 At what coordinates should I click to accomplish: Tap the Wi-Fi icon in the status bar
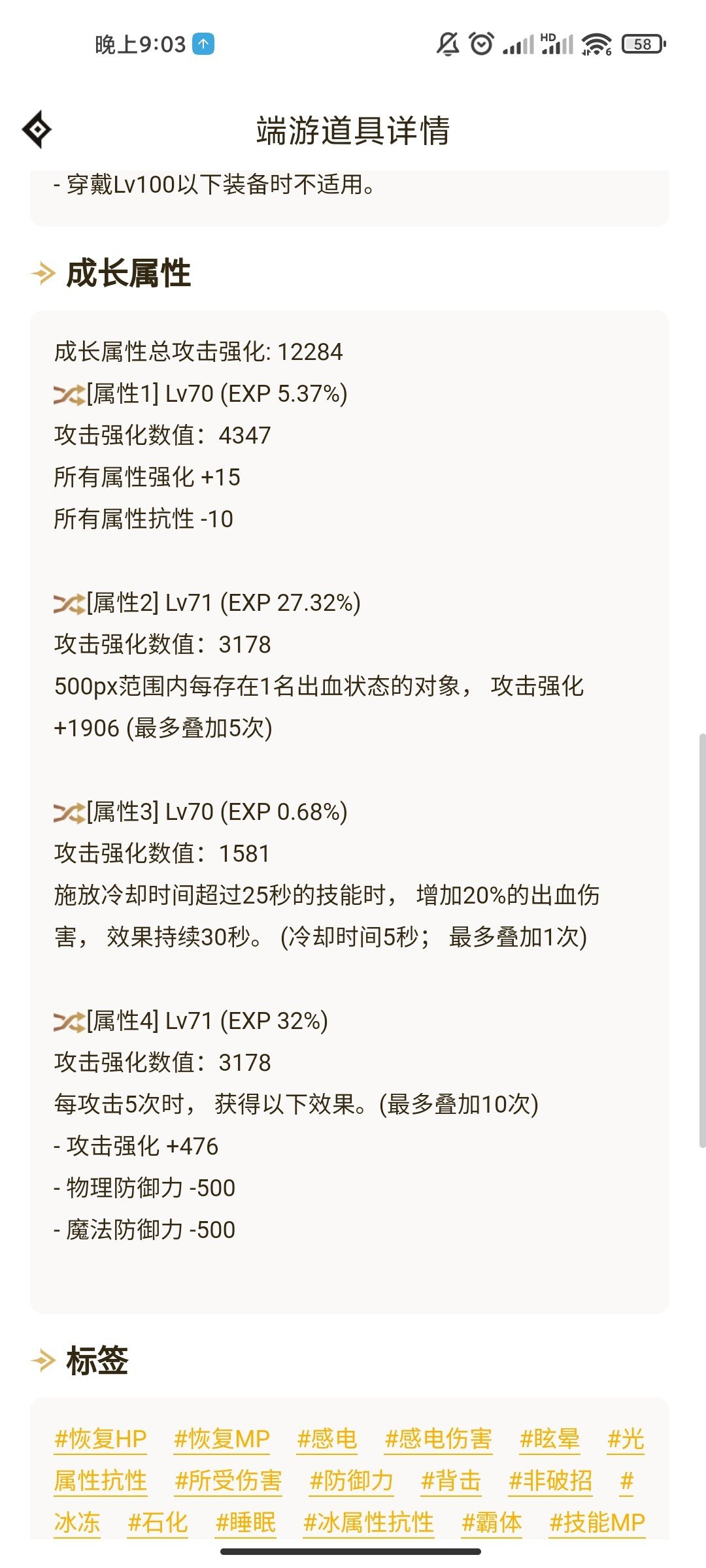tap(596, 43)
